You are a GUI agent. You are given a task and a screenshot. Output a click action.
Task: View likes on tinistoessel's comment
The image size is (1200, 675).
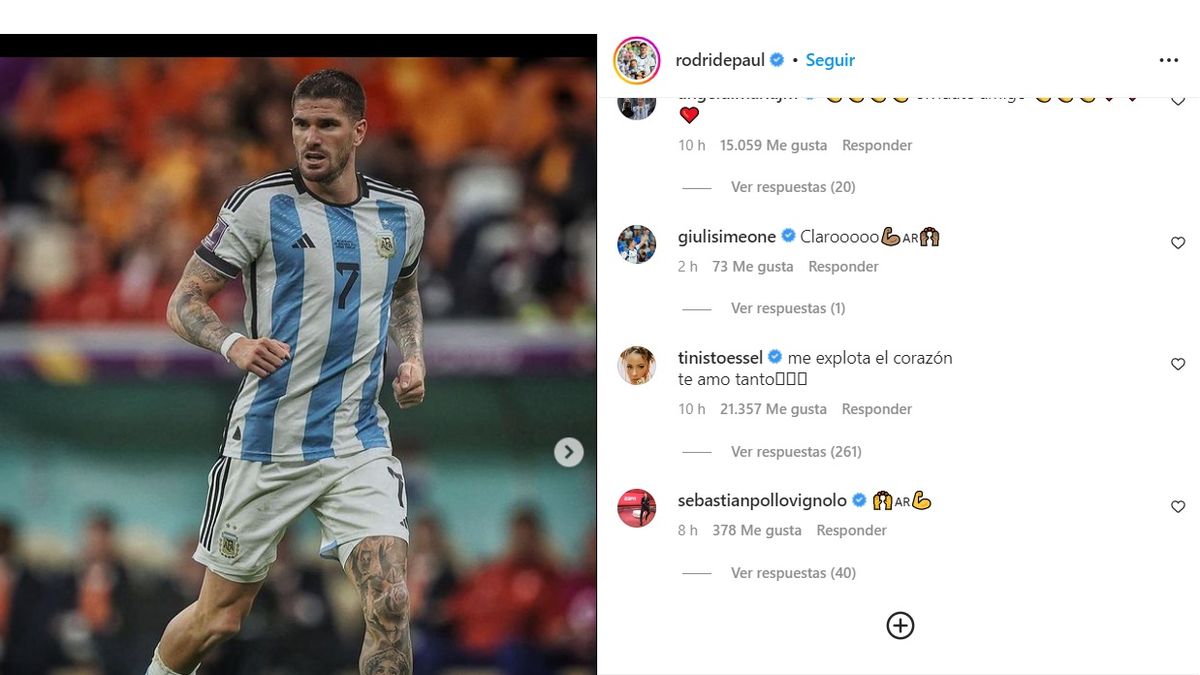coord(773,409)
